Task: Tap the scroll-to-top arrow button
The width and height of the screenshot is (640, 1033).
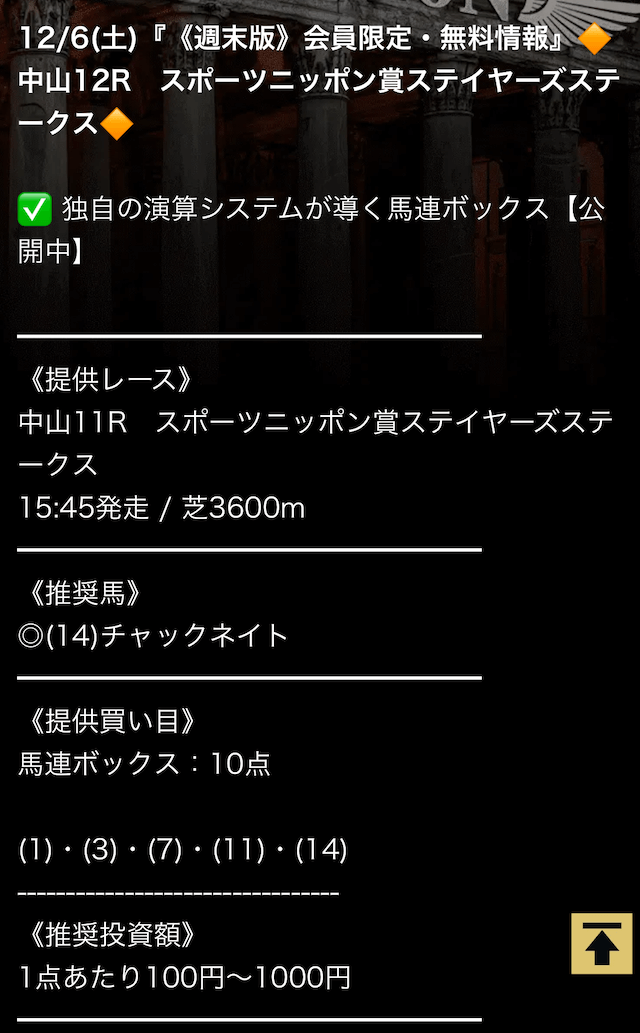Action: (601, 943)
